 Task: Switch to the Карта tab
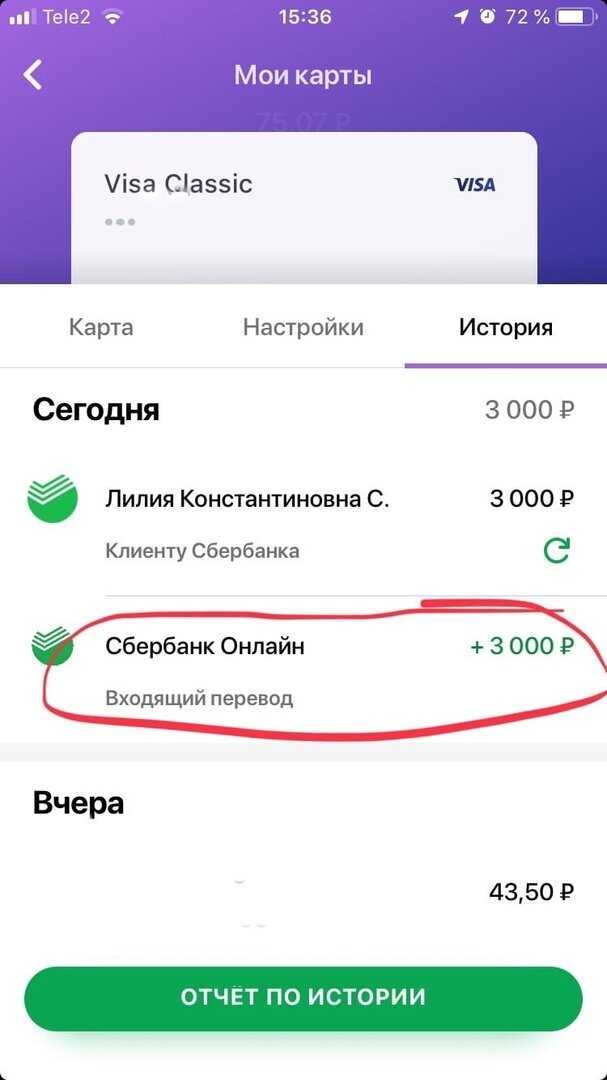pos(101,327)
